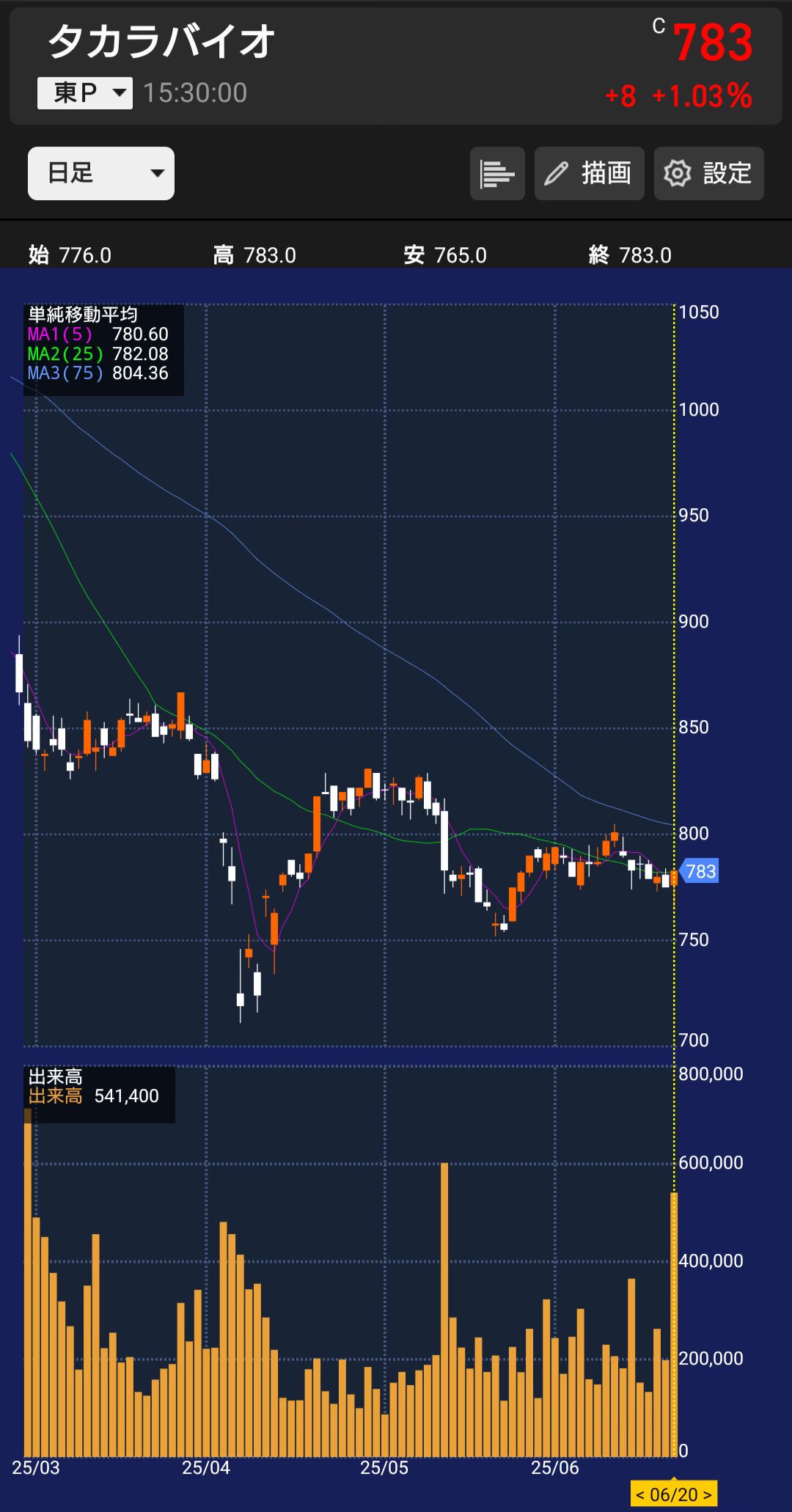Screen dimensions: 792x1512
Task: Tap the 06/20 date selector label
Action: click(673, 1494)
